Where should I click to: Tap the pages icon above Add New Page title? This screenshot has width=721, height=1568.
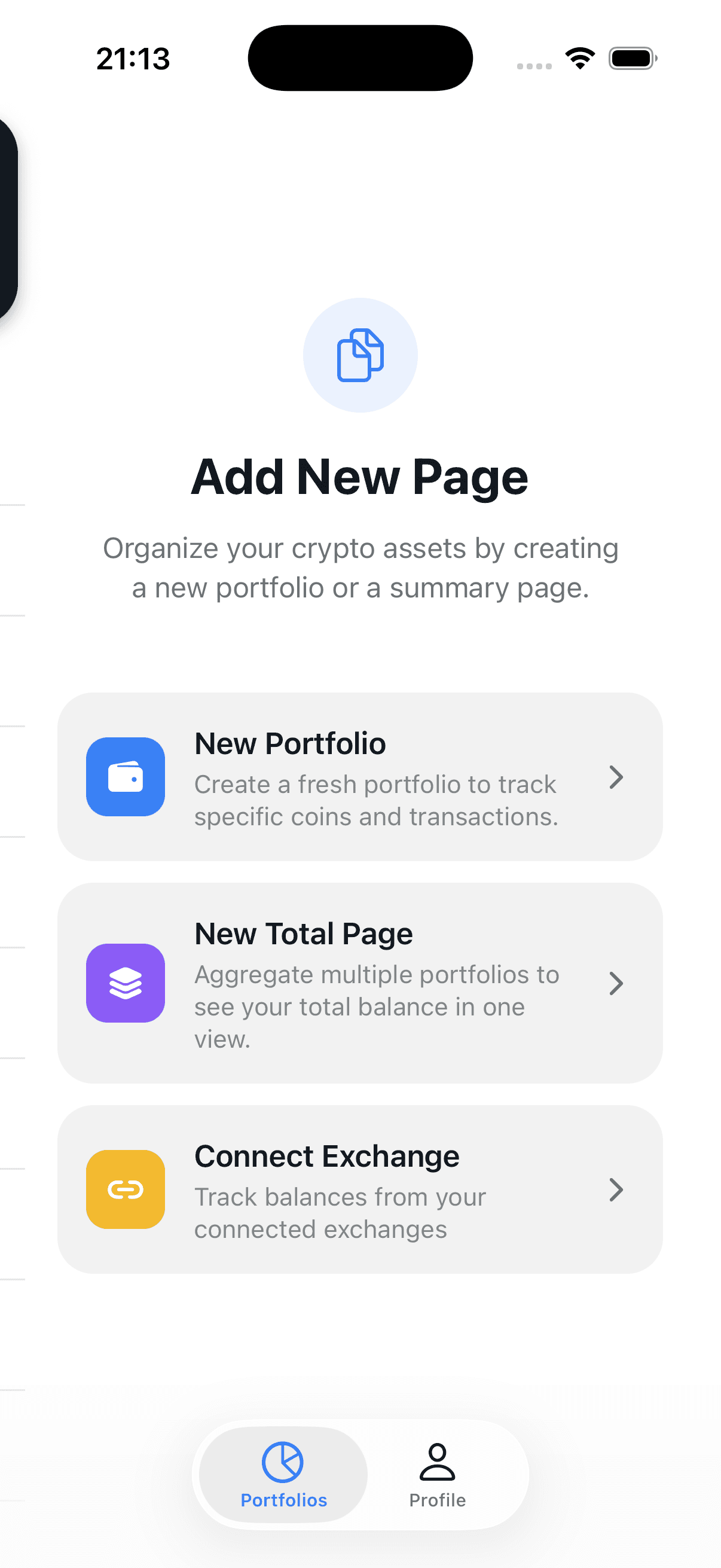click(360, 355)
